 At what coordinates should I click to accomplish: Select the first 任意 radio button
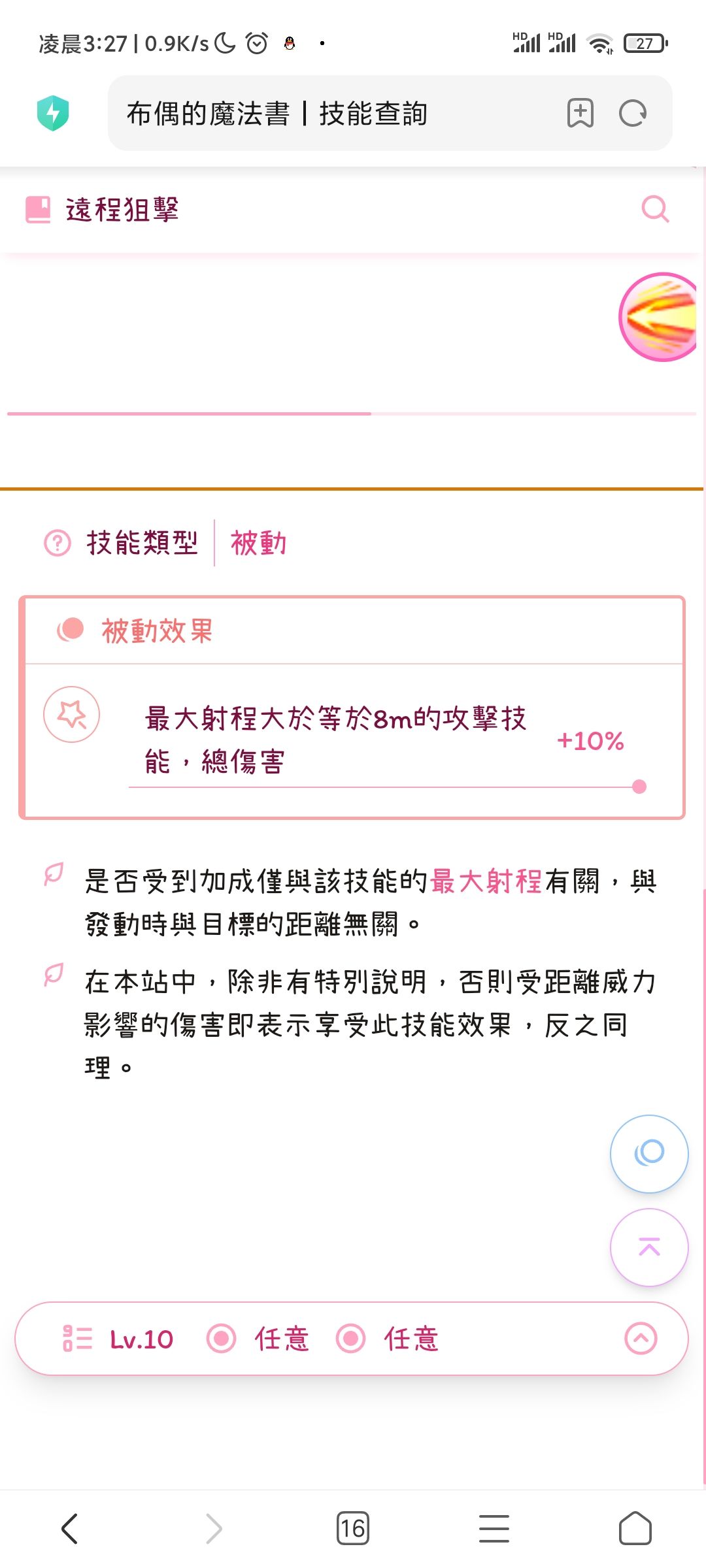tap(220, 1338)
